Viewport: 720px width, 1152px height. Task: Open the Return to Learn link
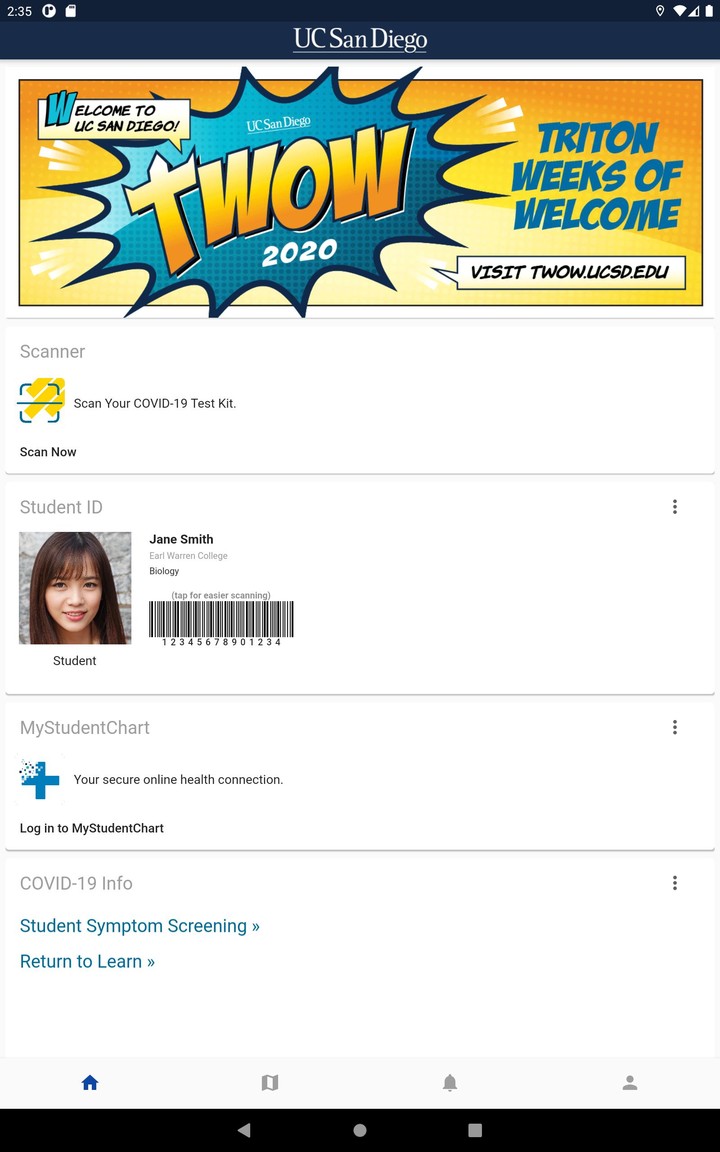tap(87, 961)
